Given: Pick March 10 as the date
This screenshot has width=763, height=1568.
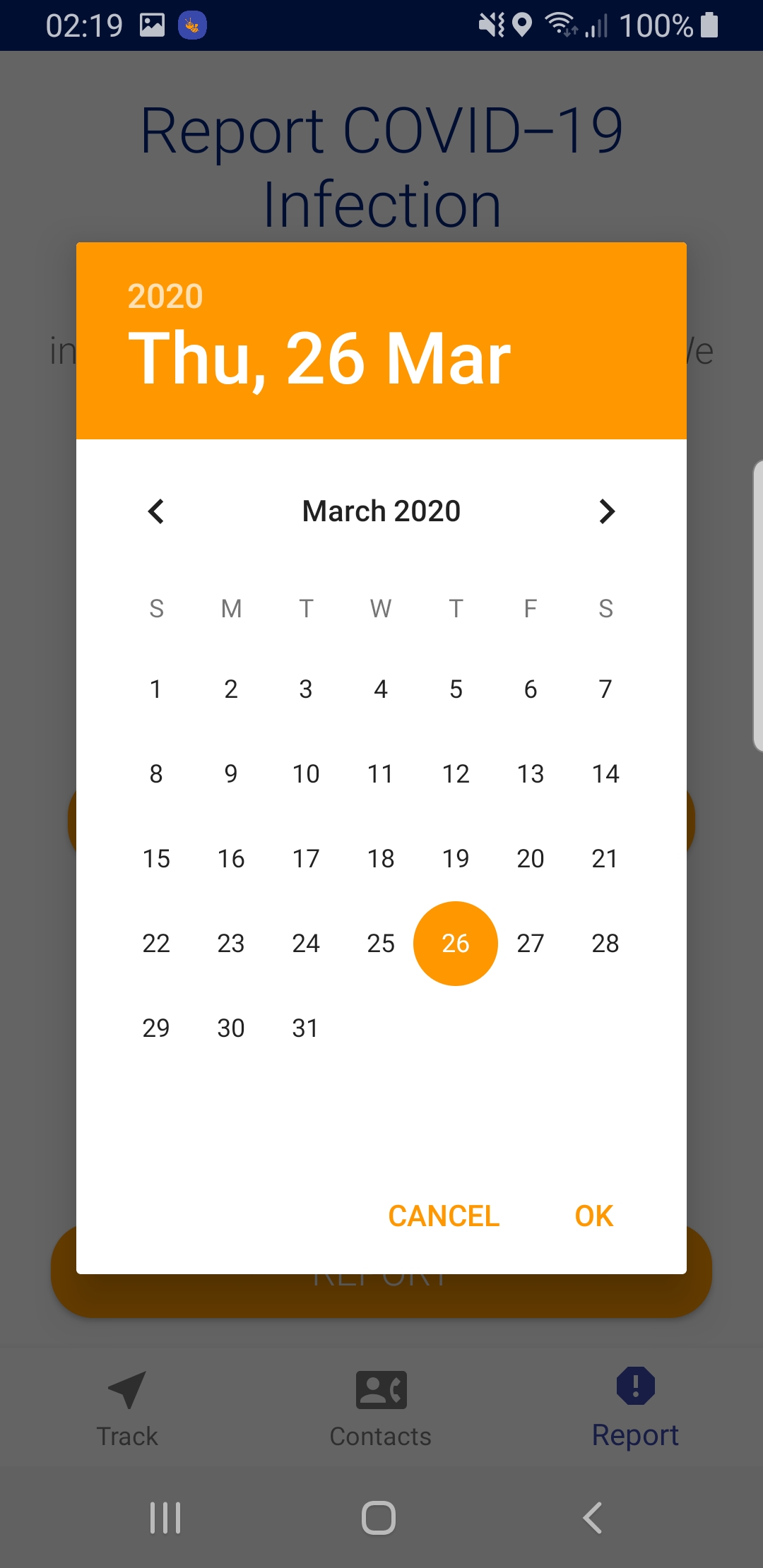Looking at the screenshot, I should pos(306,773).
